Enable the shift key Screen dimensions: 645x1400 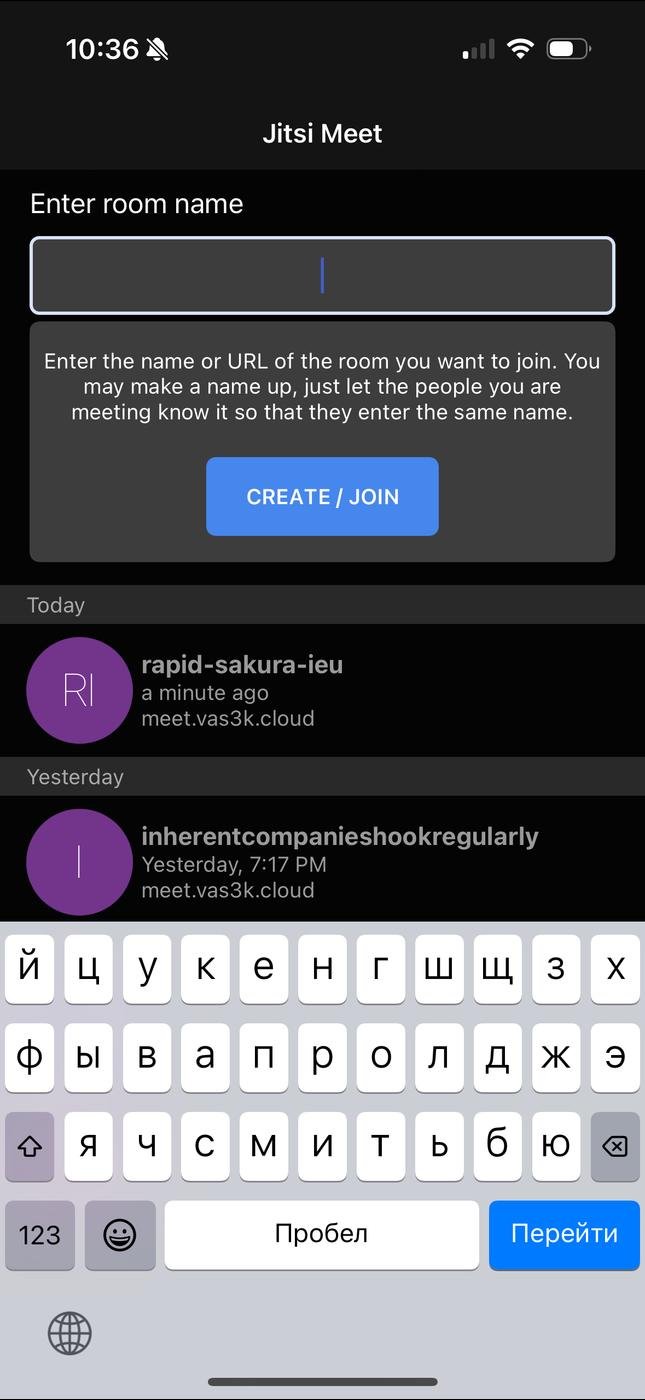coord(30,1146)
